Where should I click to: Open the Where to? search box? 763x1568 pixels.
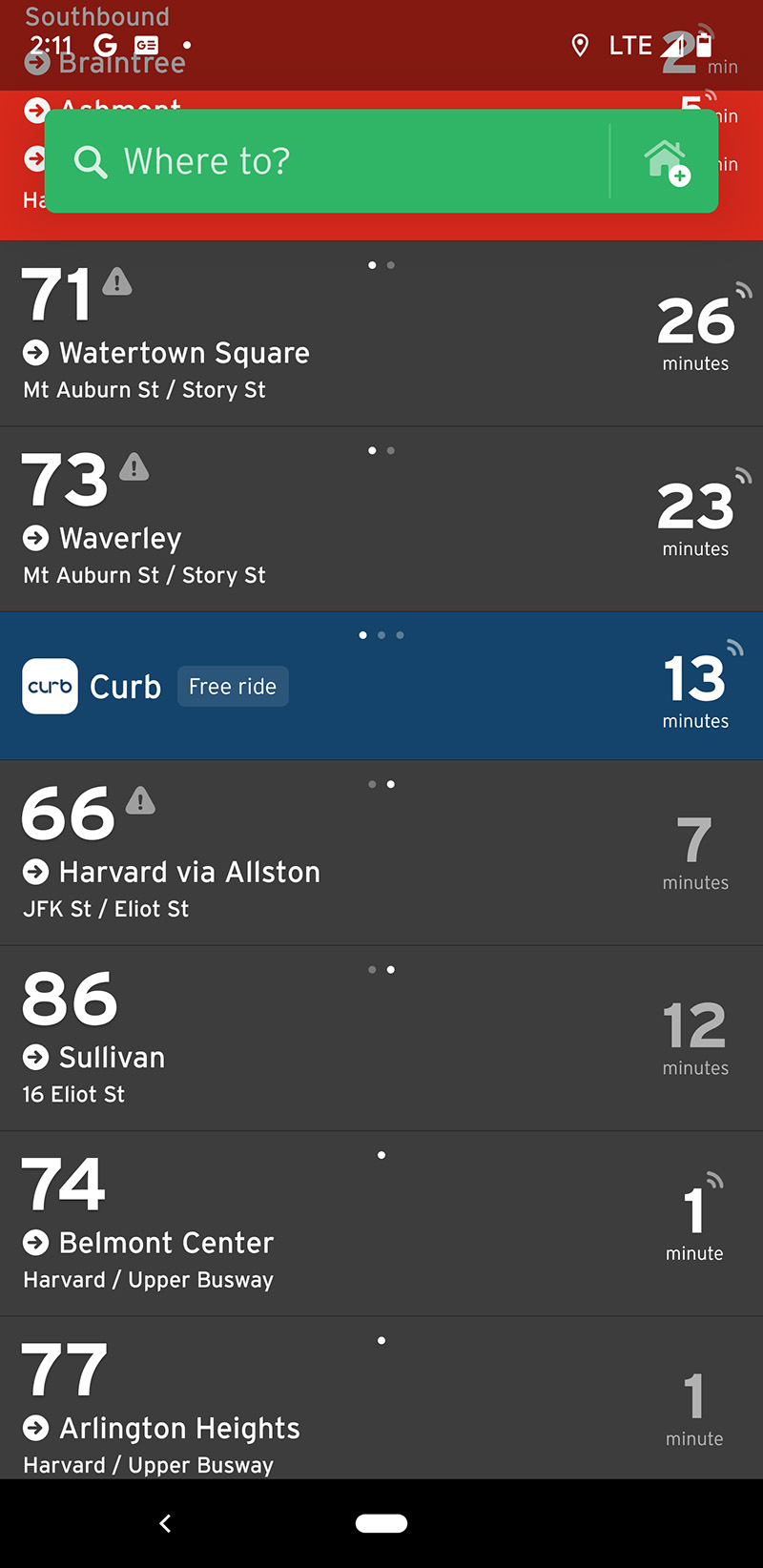tap(324, 161)
